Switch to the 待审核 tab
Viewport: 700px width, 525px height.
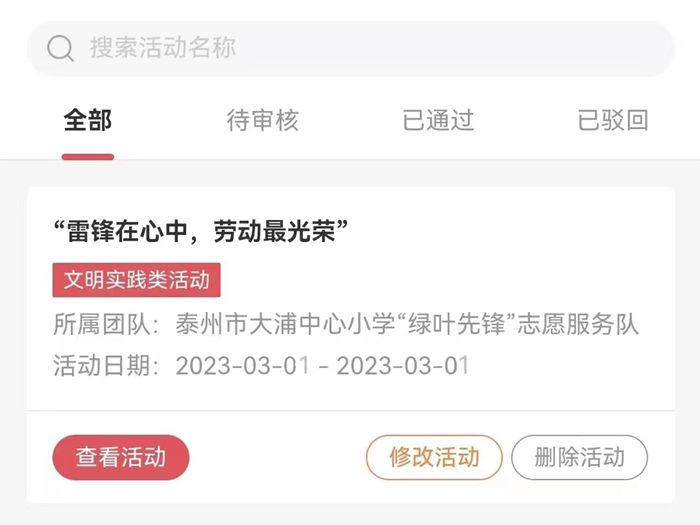pyautogui.click(x=263, y=121)
